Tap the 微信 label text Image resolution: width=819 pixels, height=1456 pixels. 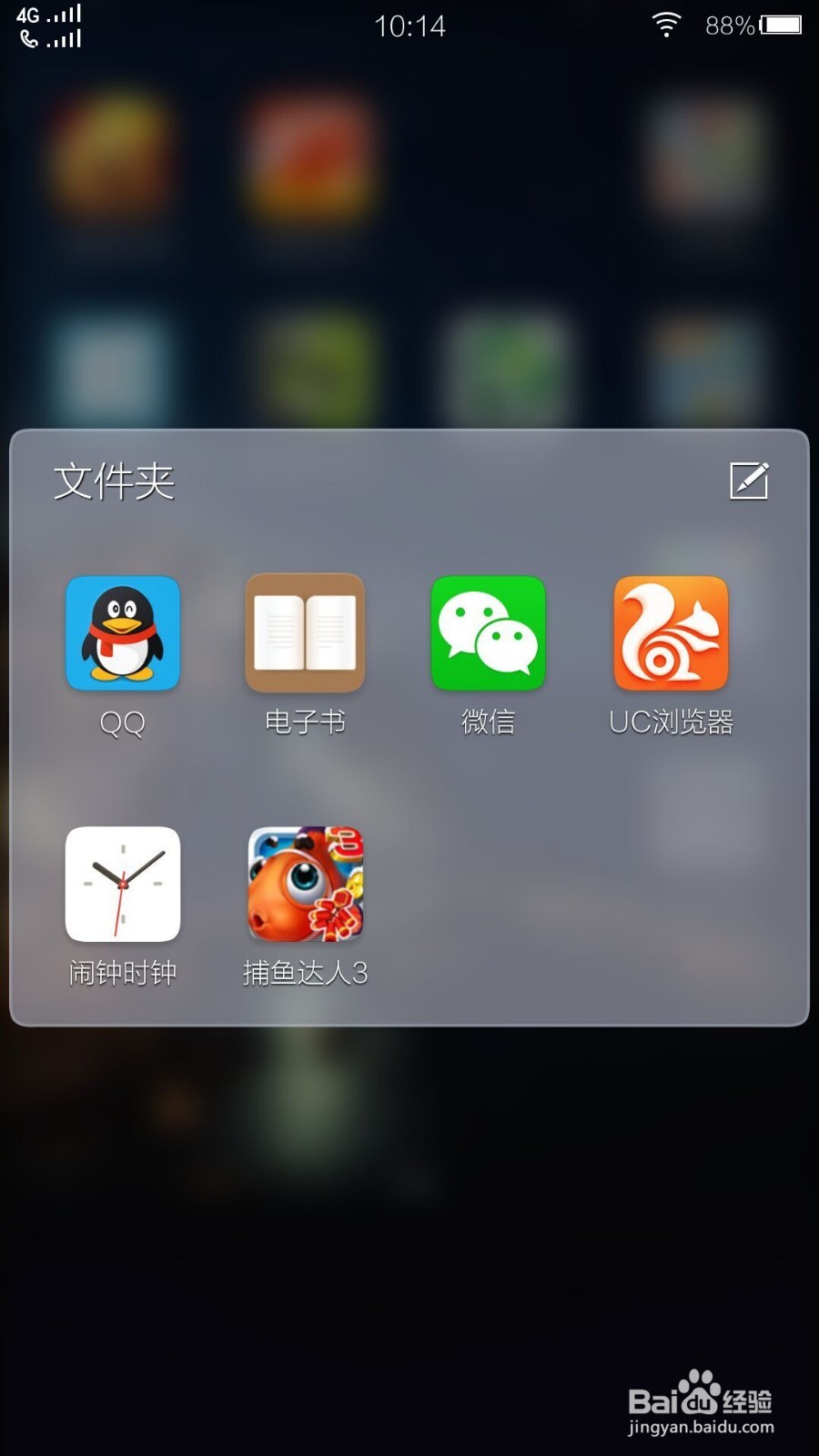click(488, 722)
